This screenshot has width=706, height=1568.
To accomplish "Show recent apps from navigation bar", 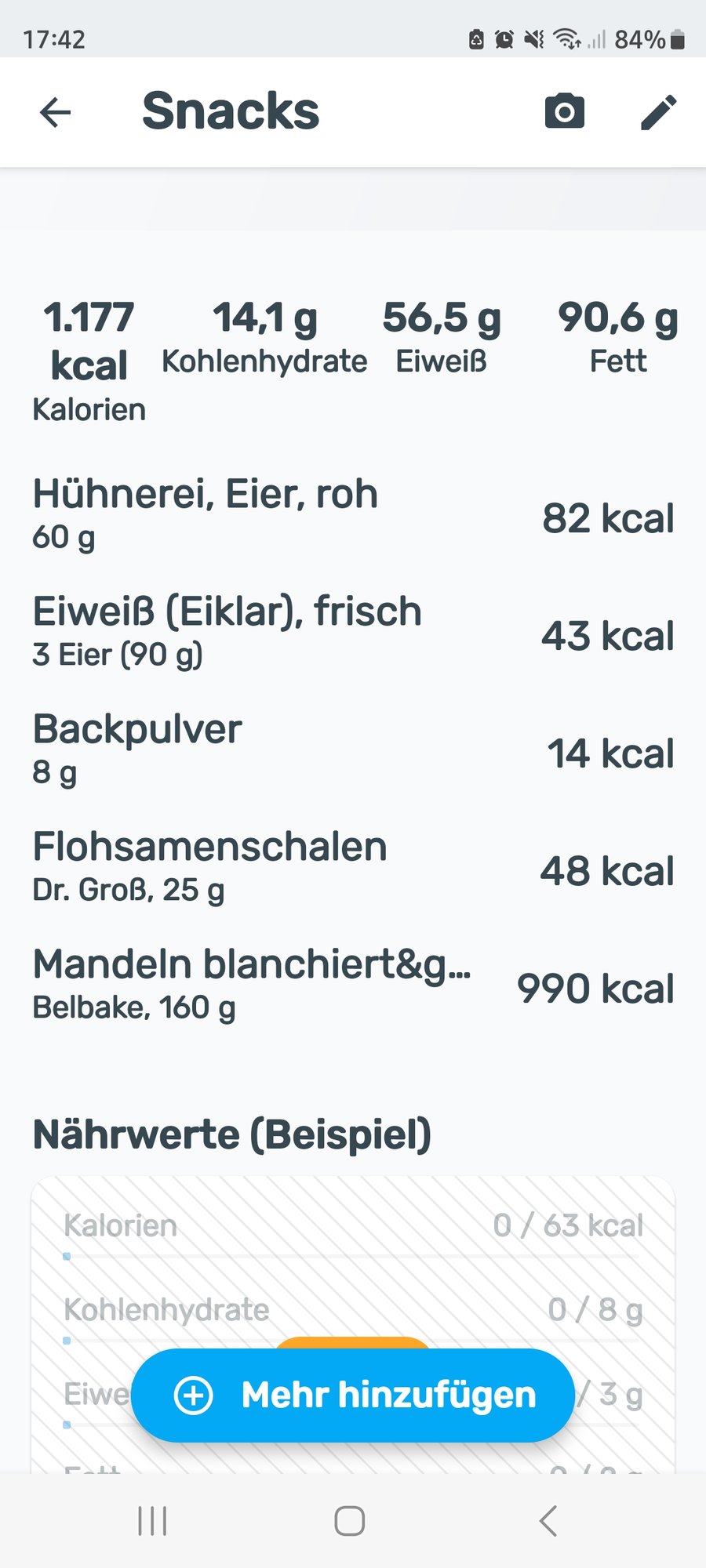I will (152, 1521).
